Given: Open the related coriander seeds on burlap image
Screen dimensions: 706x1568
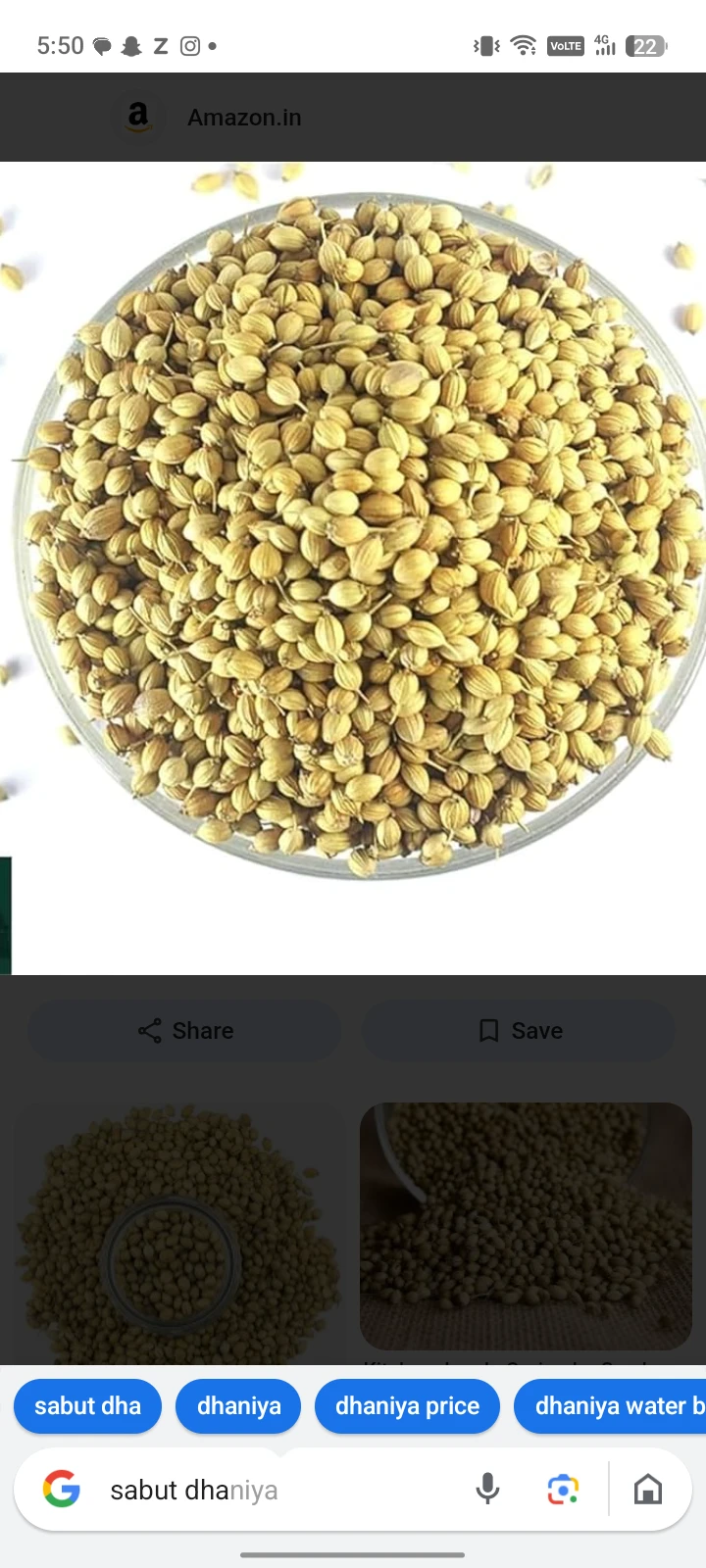Looking at the screenshot, I should (x=526, y=1225).
